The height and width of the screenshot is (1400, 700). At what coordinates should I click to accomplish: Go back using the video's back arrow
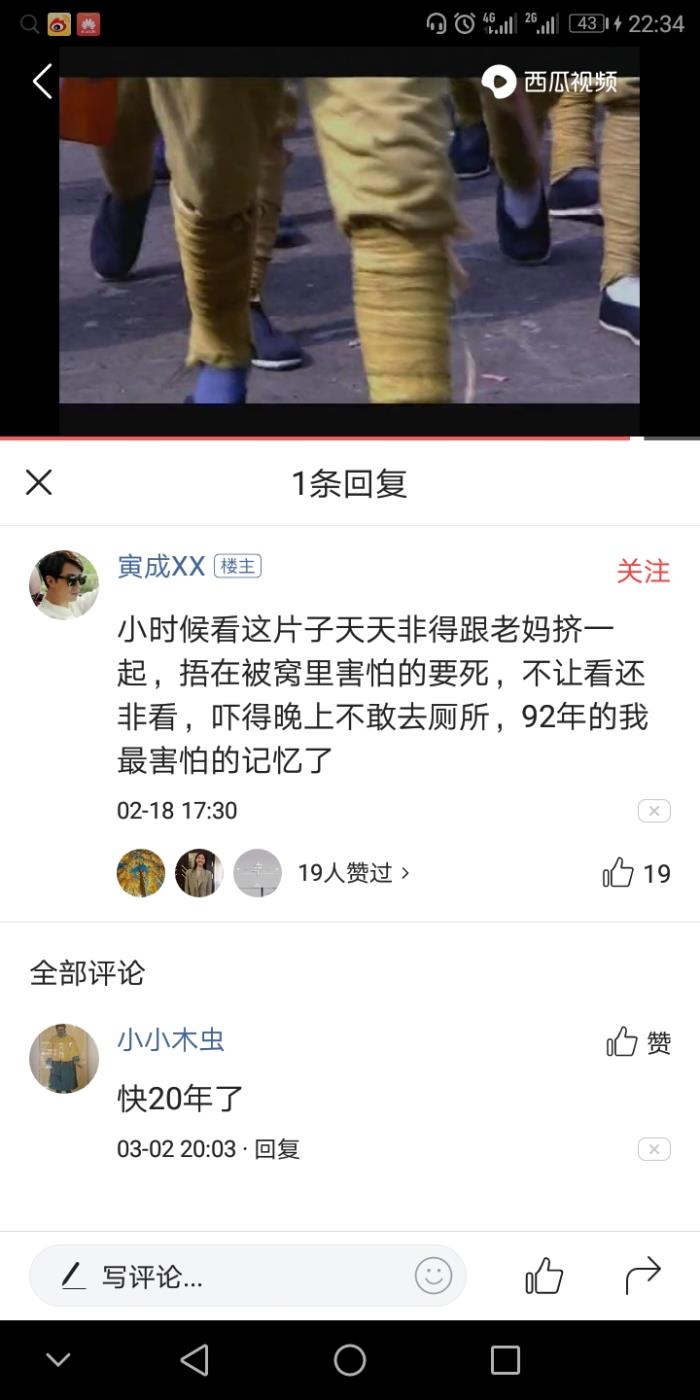[x=42, y=82]
